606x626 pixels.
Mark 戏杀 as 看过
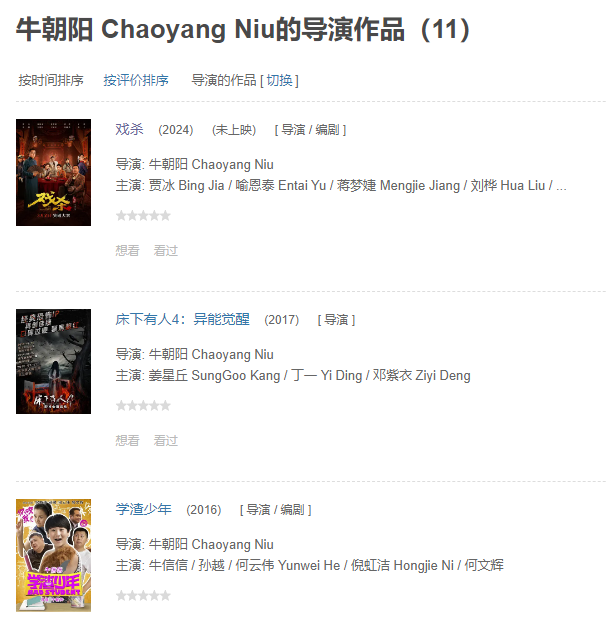tap(165, 251)
